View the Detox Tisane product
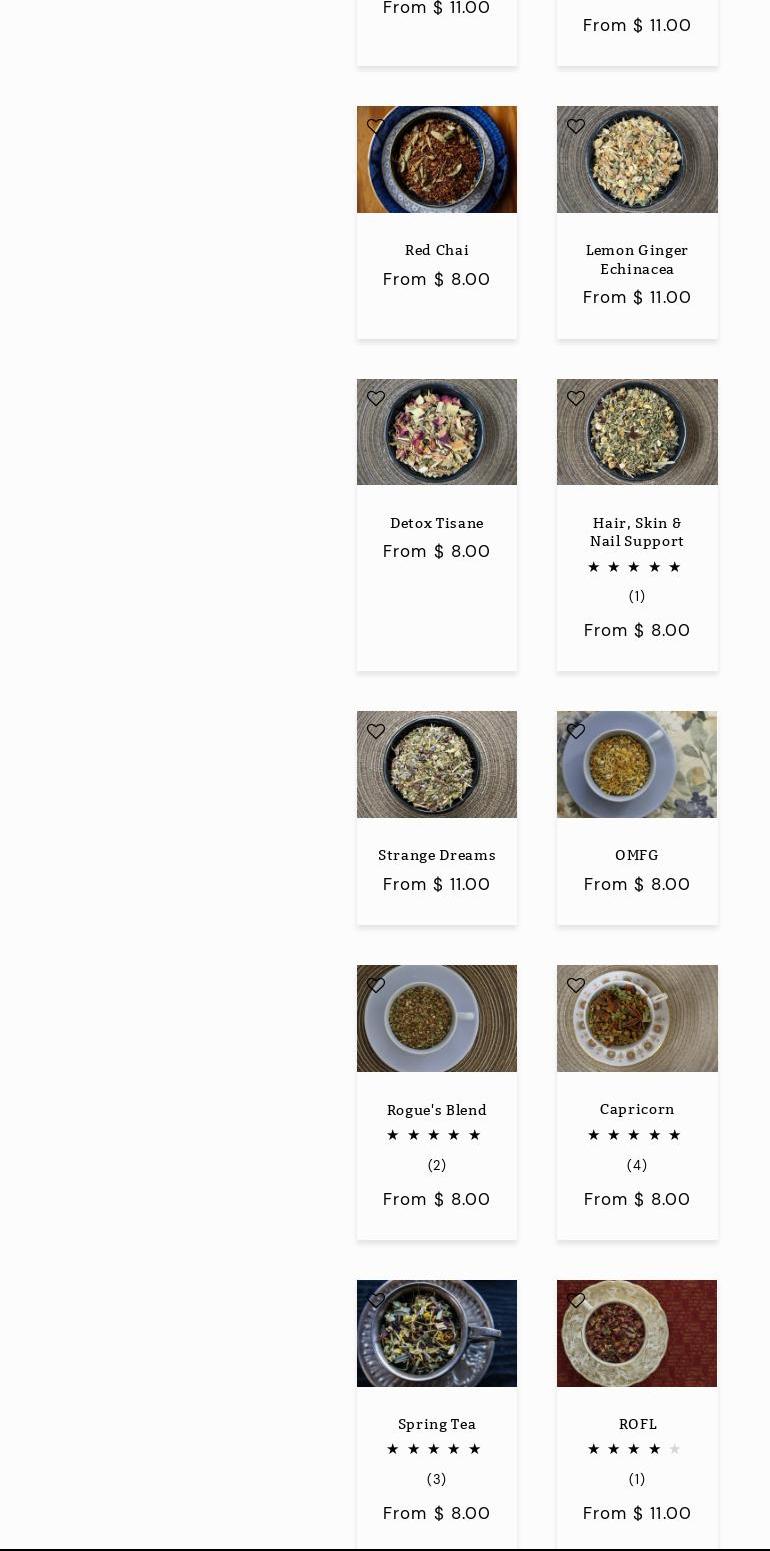The height and width of the screenshot is (1551, 770). (x=437, y=523)
